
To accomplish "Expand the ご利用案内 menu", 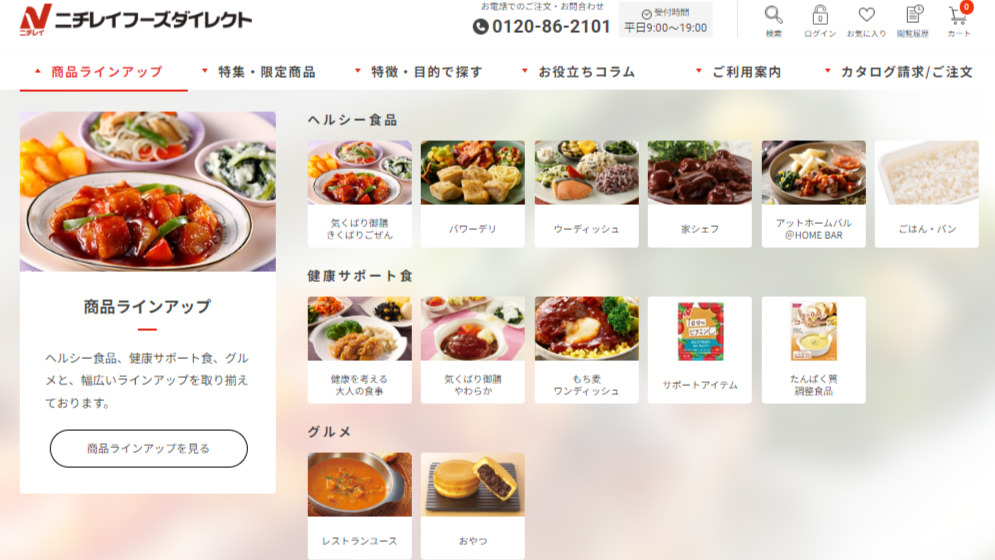I will tap(738, 72).
